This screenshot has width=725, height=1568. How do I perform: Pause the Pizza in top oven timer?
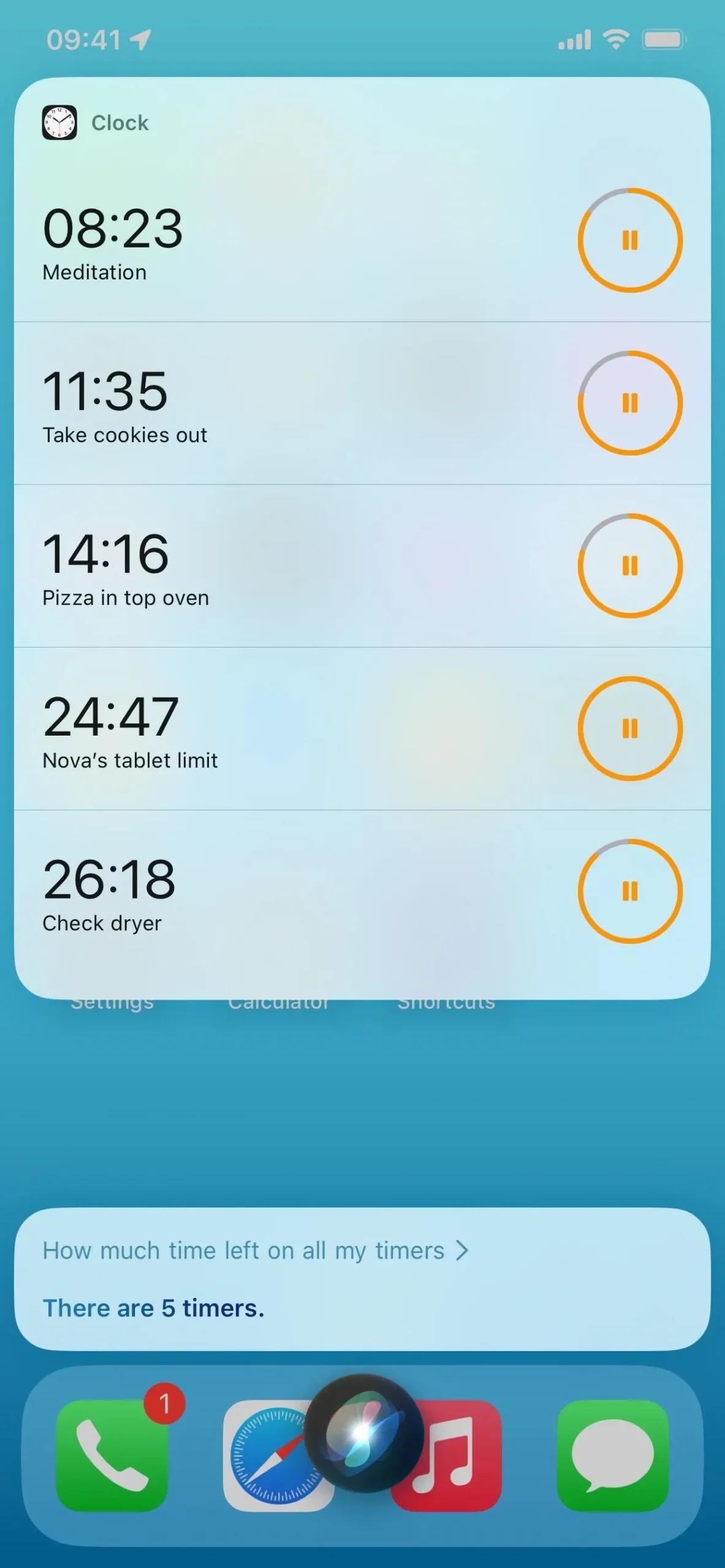click(x=630, y=567)
